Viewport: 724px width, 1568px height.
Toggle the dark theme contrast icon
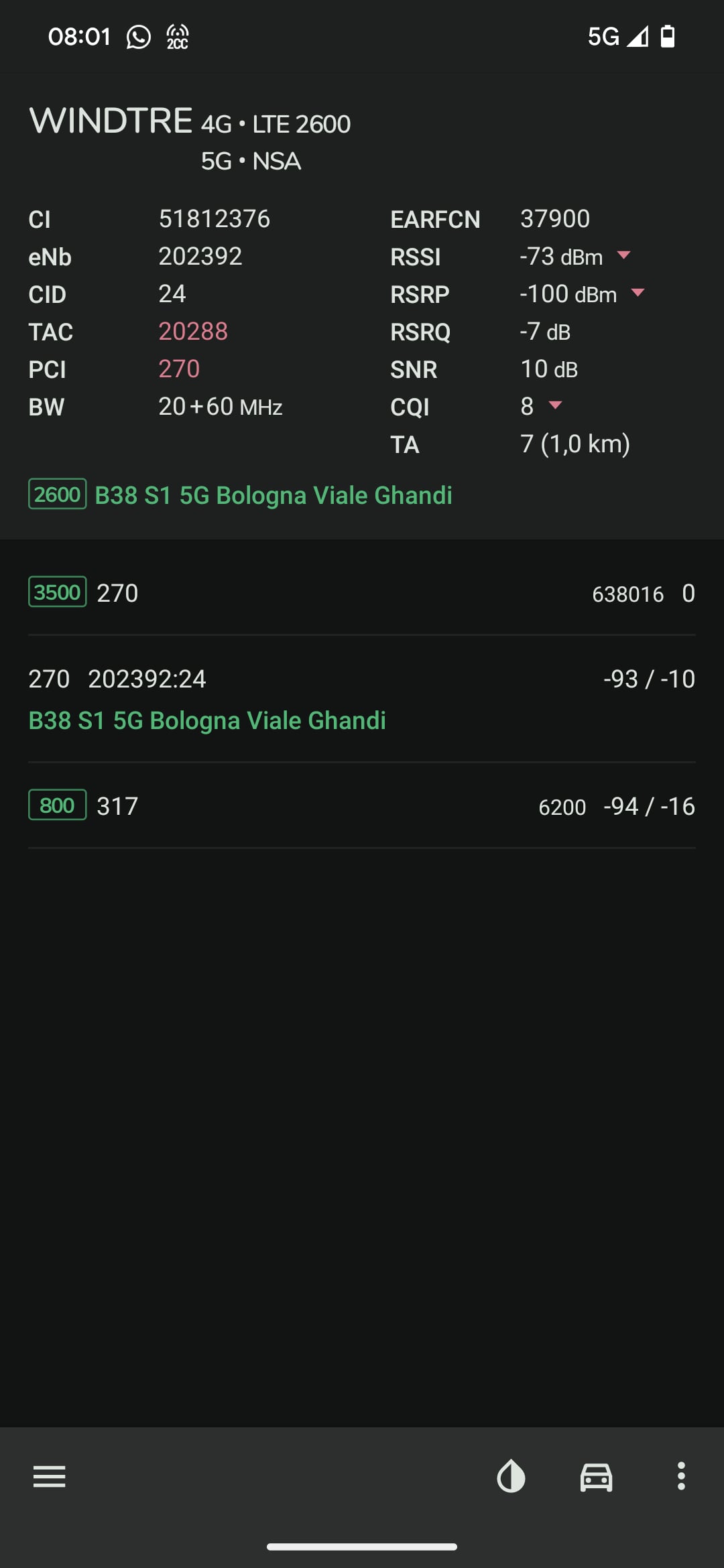coord(511,1476)
